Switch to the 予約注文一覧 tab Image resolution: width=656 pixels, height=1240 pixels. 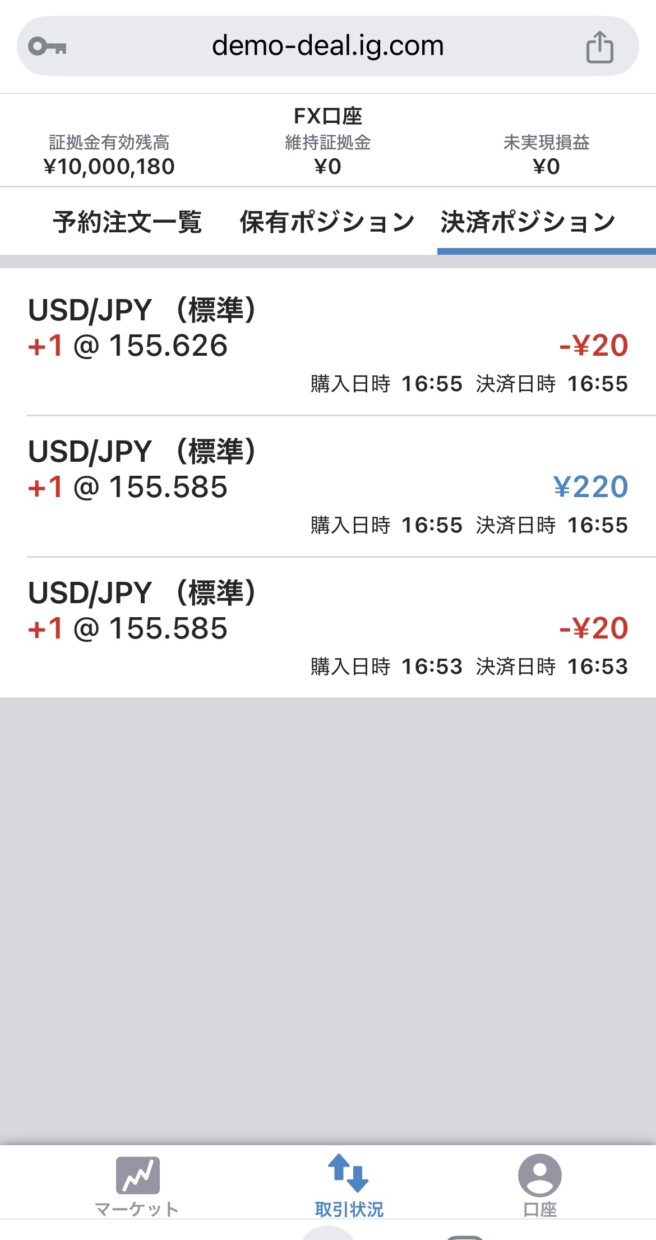(x=127, y=222)
